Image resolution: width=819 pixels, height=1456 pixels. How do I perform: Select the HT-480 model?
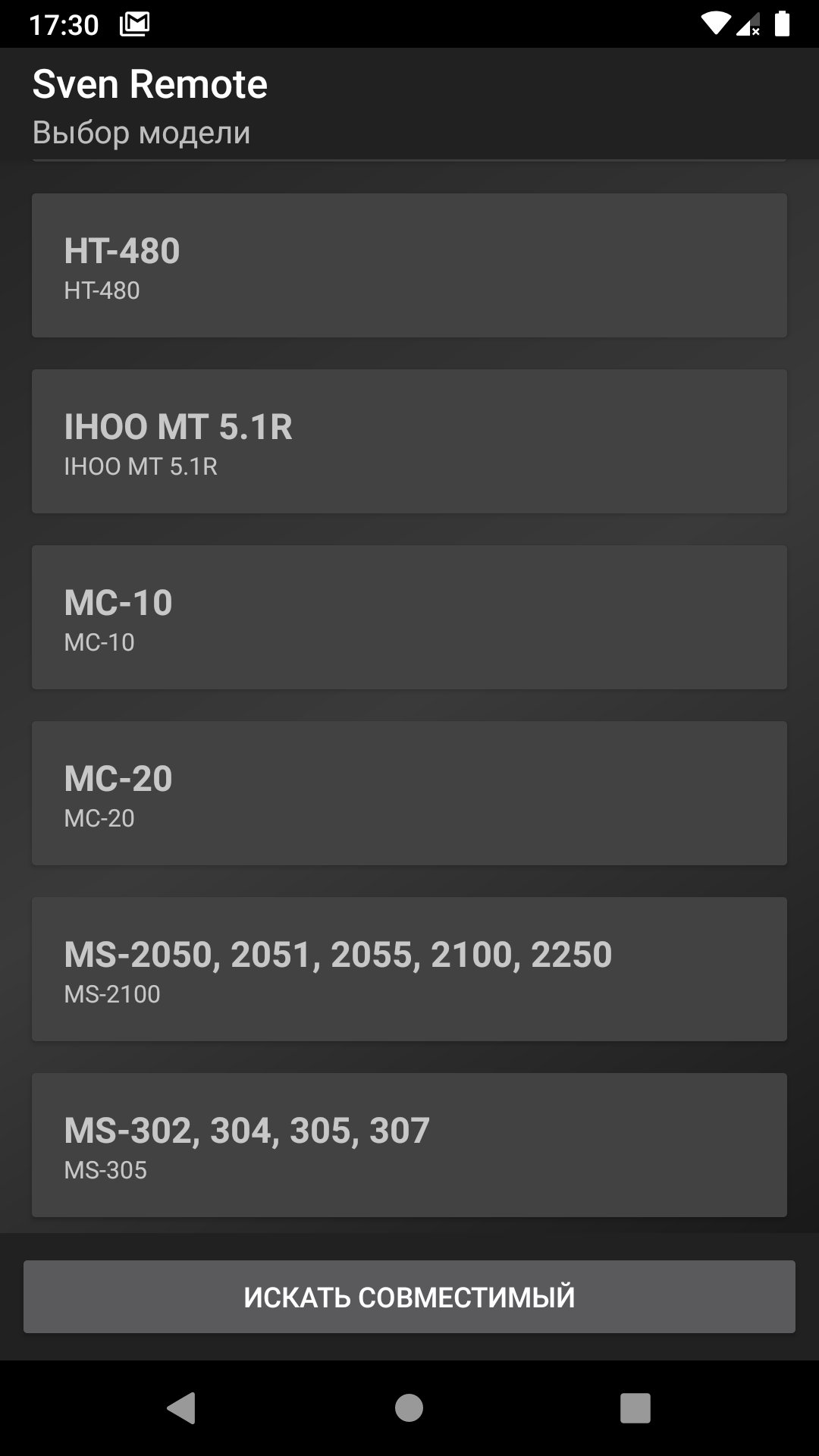(x=409, y=265)
